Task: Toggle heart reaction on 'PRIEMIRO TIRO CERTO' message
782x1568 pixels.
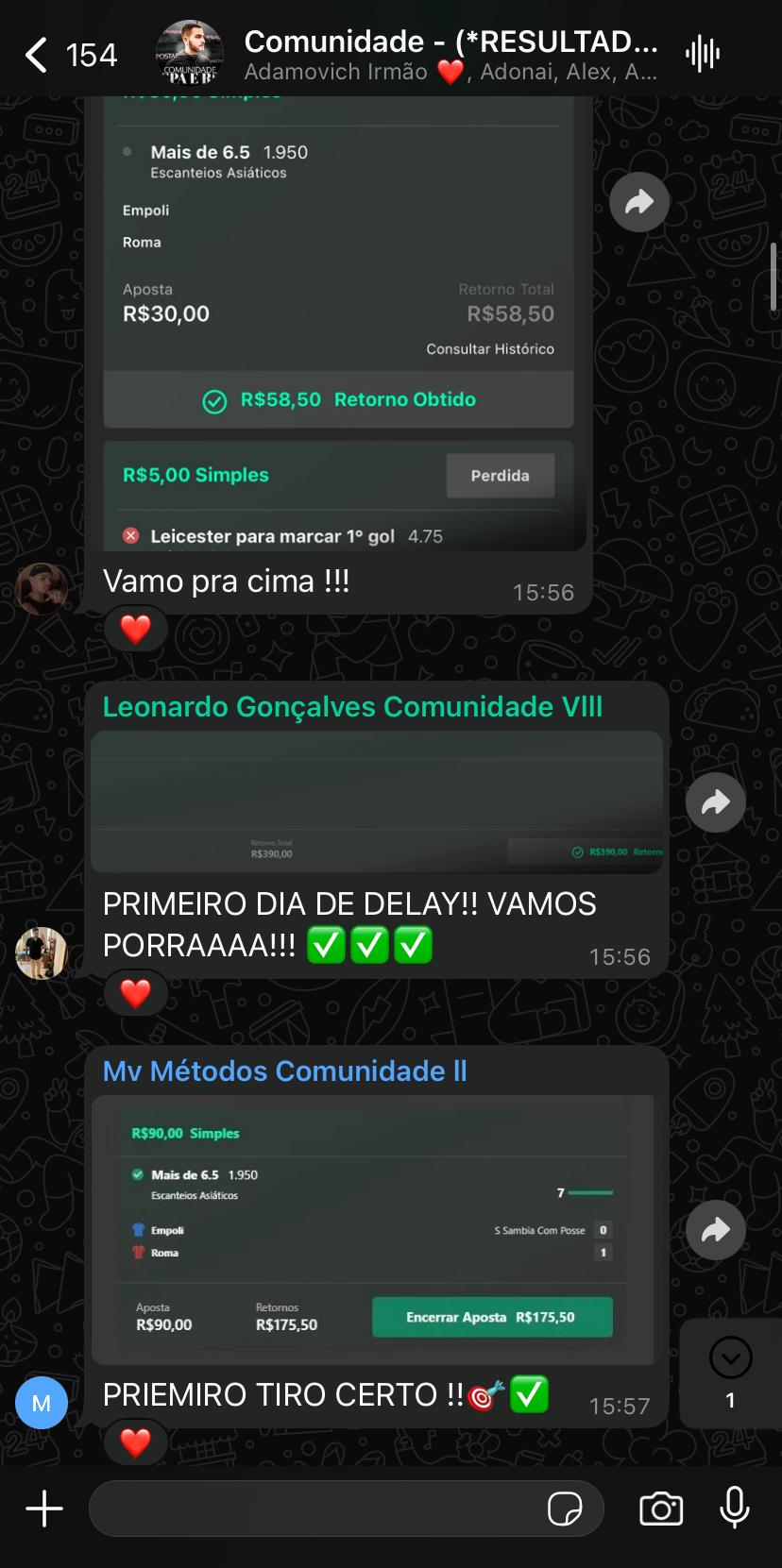Action: 135,1442
